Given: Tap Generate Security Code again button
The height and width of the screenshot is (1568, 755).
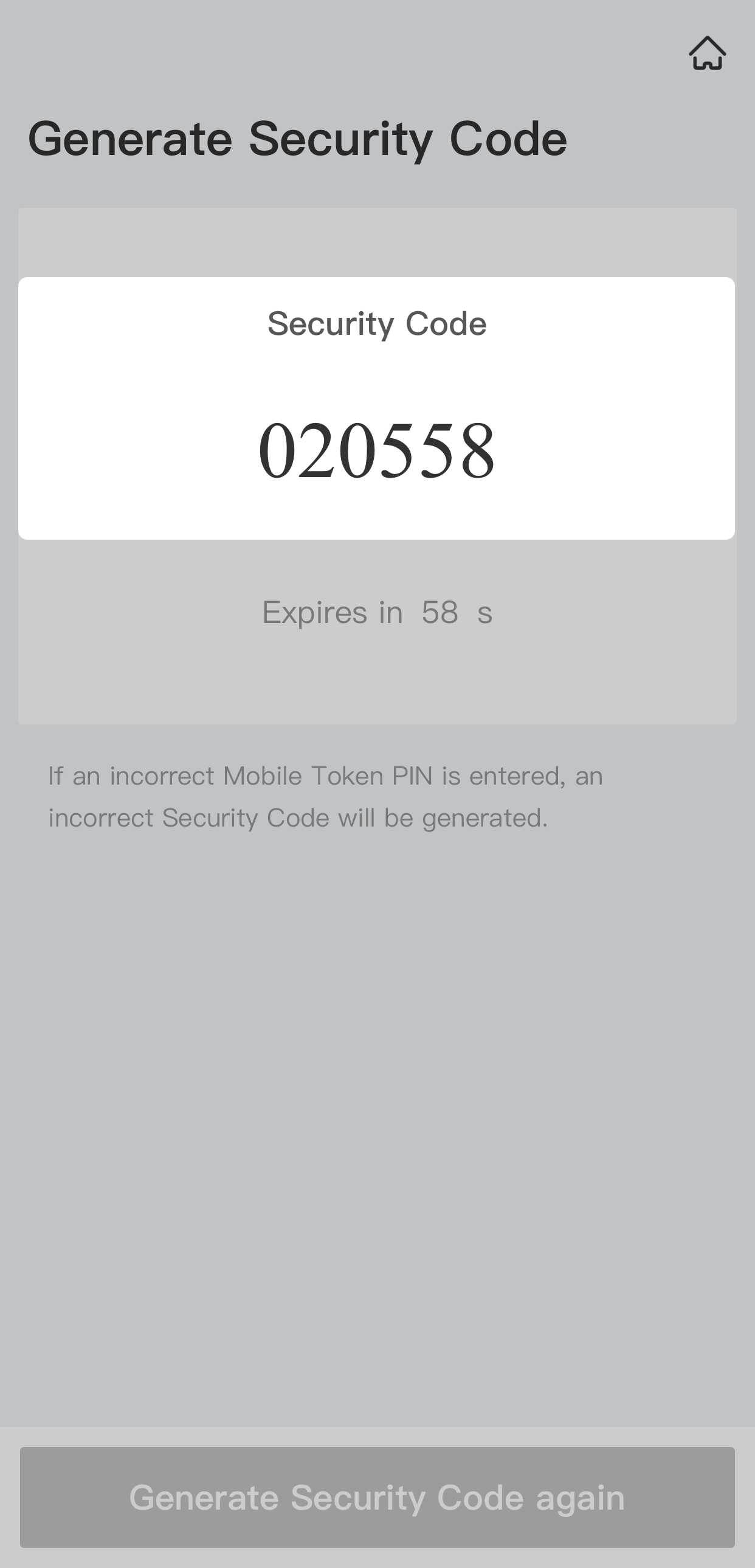Looking at the screenshot, I should [x=377, y=1497].
